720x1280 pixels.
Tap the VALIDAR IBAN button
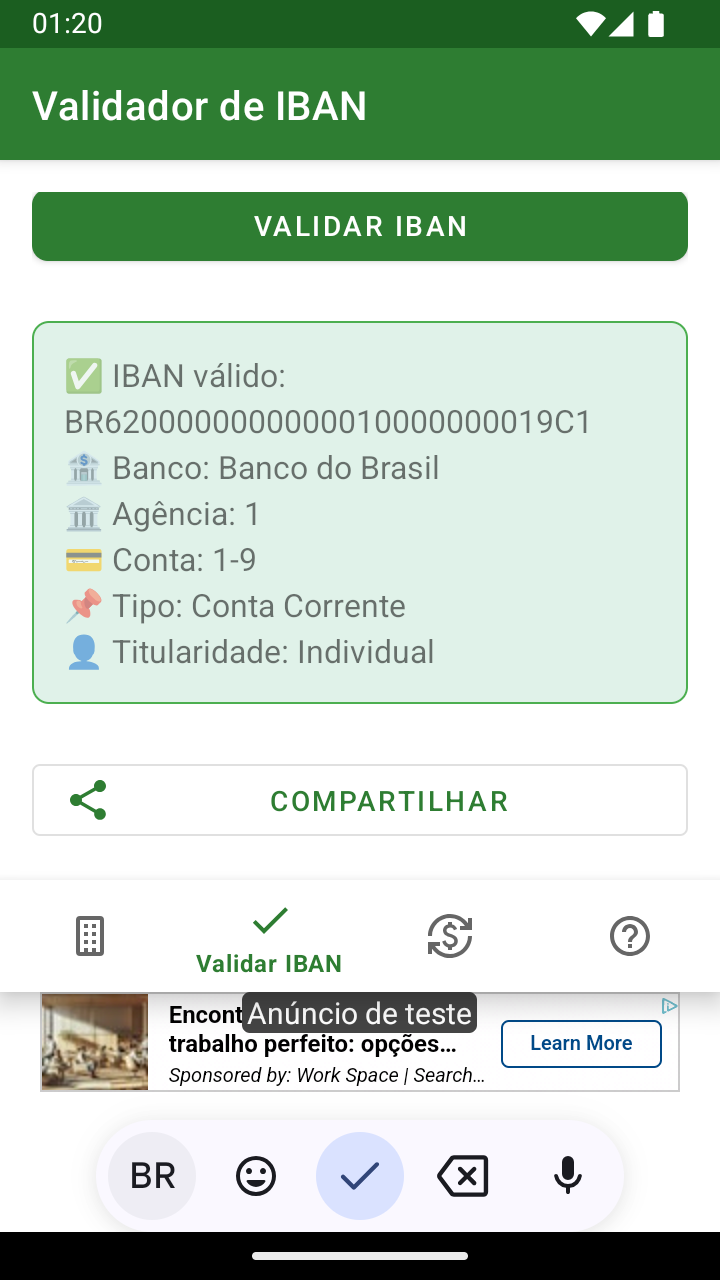(360, 226)
